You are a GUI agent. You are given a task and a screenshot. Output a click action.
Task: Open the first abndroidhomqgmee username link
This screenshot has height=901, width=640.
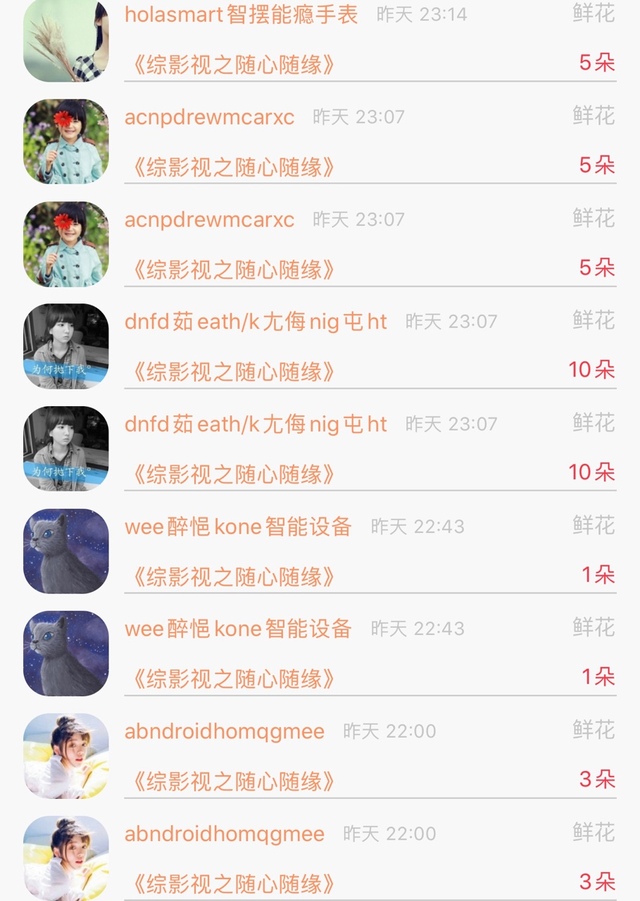[x=225, y=731]
